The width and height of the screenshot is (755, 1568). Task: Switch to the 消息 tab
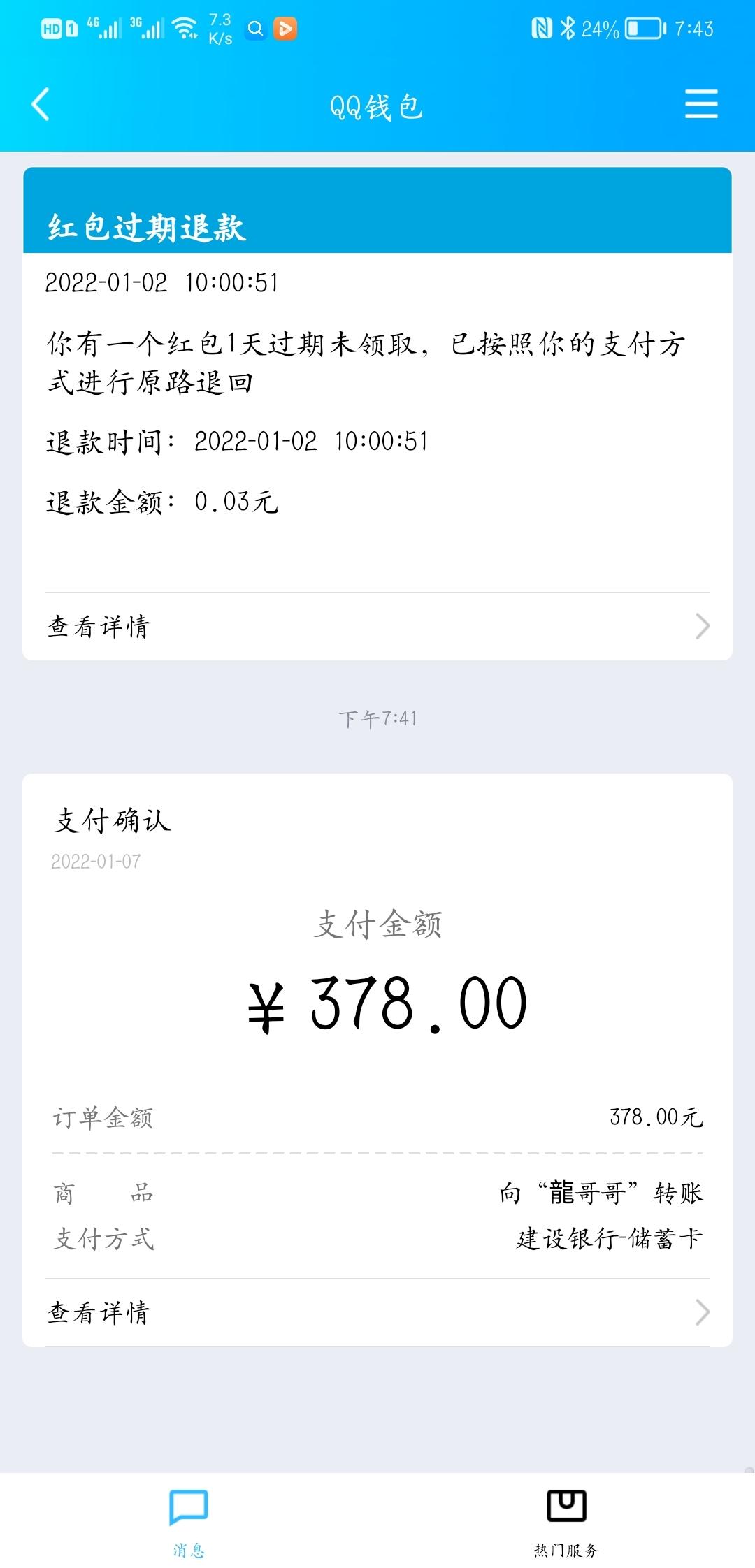coord(189,1522)
